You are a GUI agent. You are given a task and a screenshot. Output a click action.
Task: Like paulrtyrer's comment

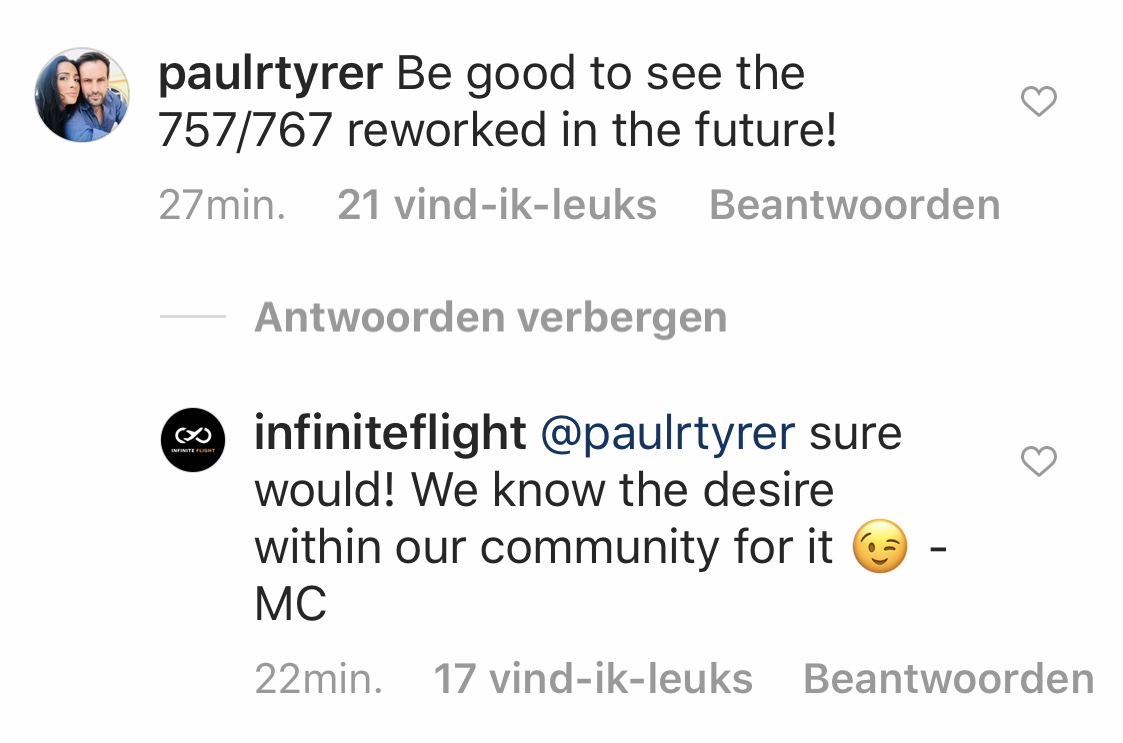point(1038,101)
